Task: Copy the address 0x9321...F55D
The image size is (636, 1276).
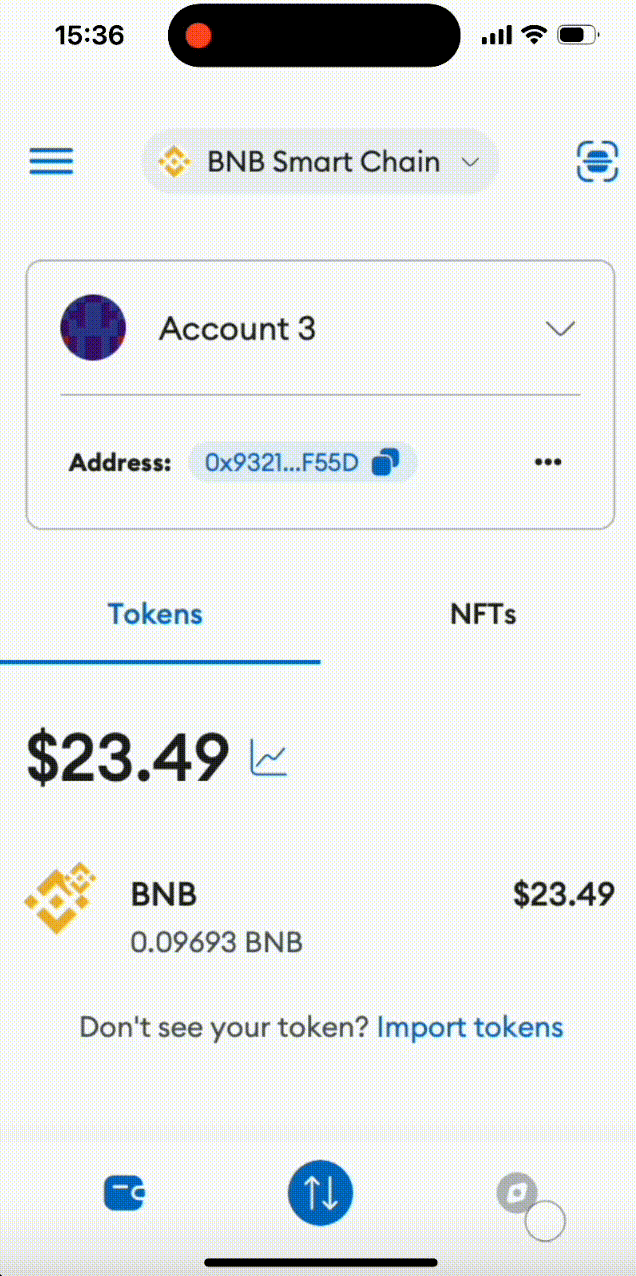Action: tap(302, 462)
